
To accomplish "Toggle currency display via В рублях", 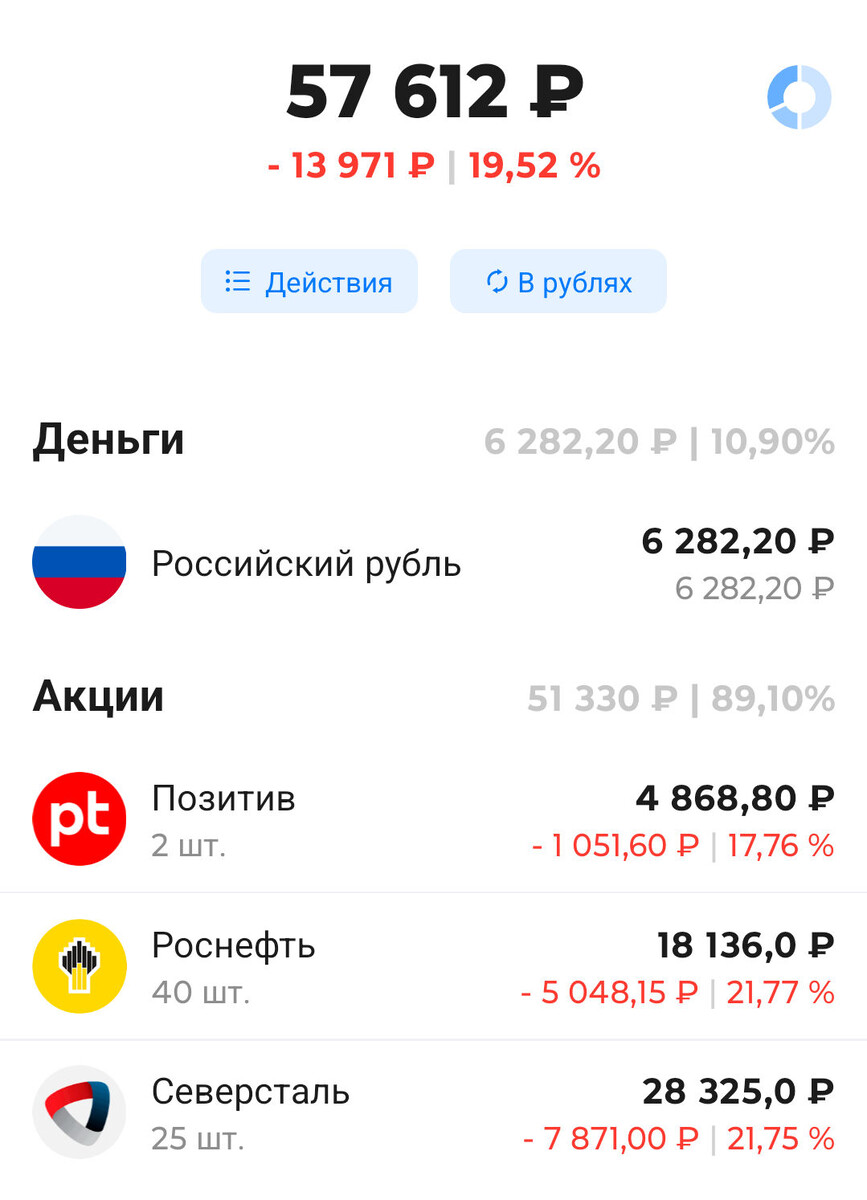I will click(558, 281).
